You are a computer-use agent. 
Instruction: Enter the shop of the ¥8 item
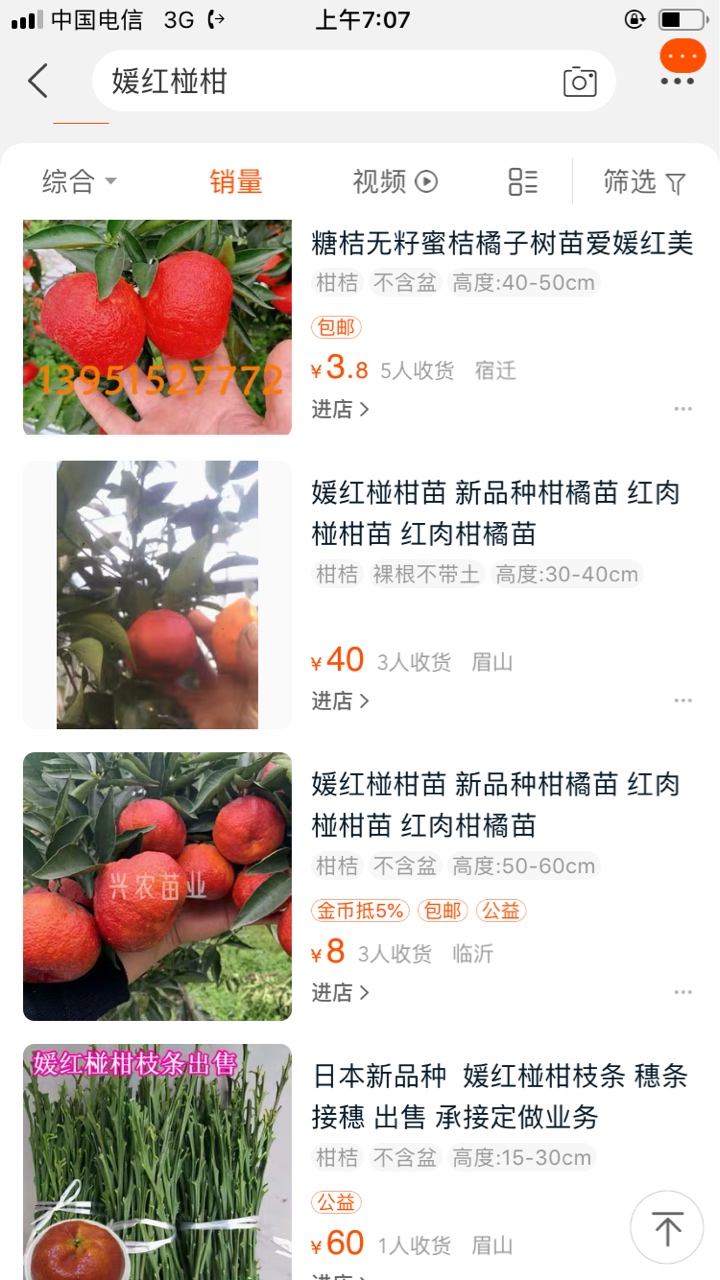[x=340, y=993]
